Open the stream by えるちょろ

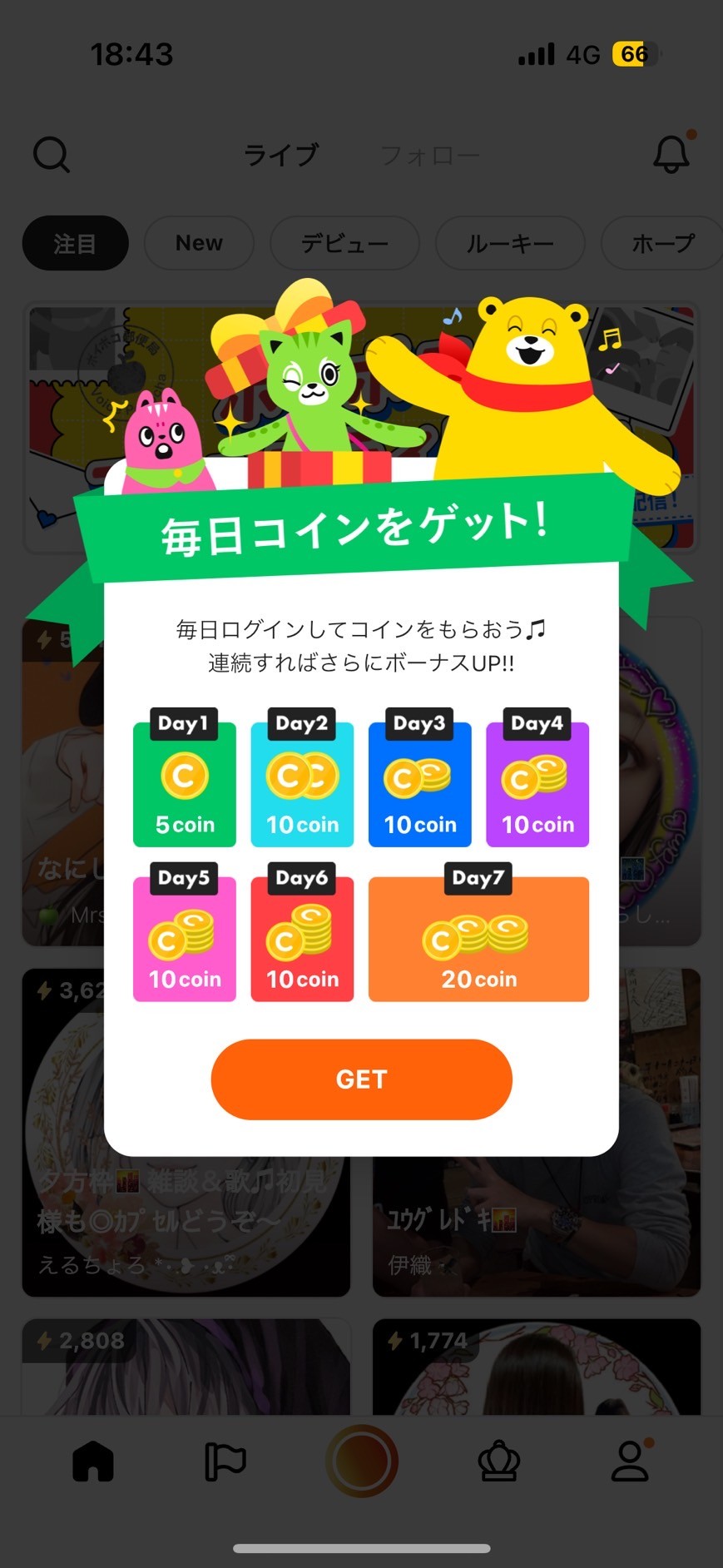[x=186, y=1232]
